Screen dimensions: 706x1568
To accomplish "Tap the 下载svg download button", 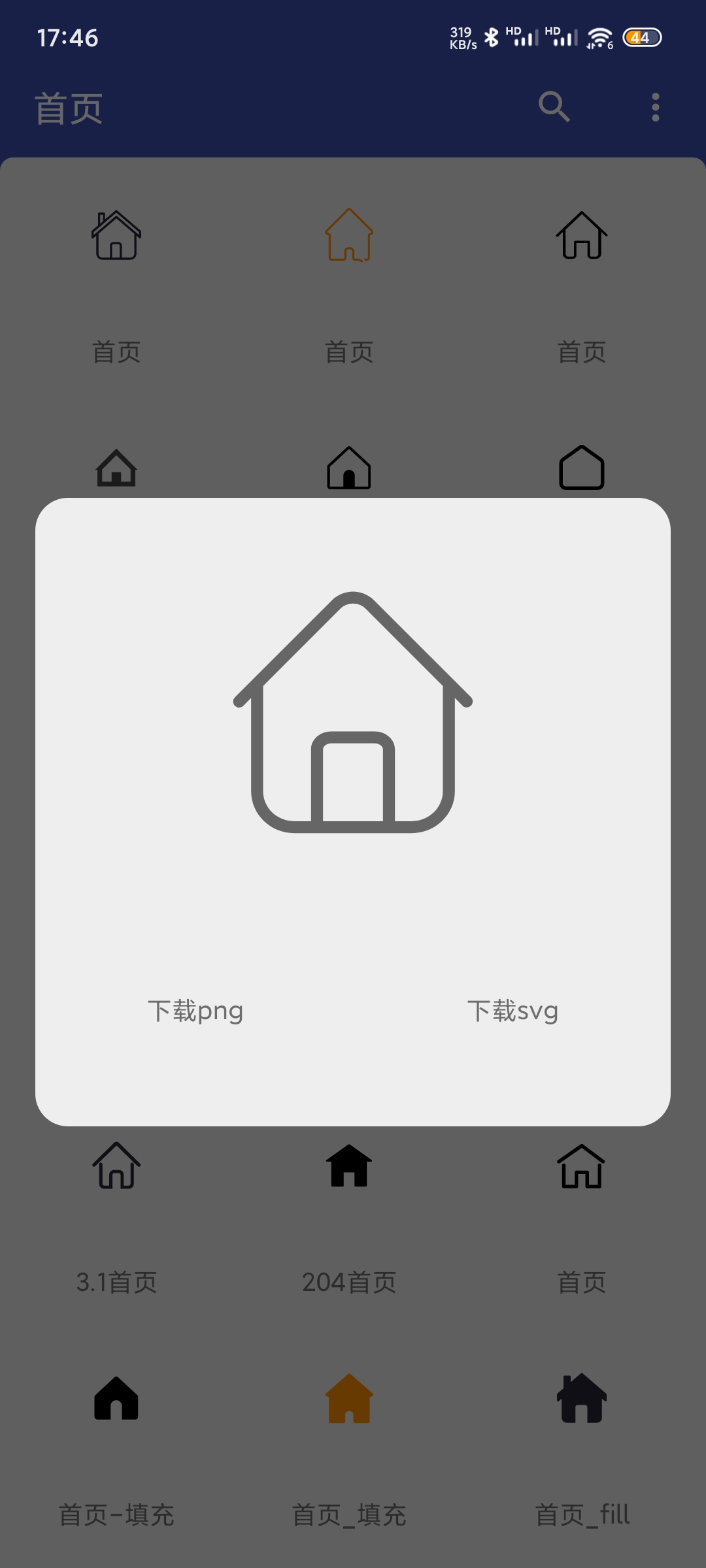I will pyautogui.click(x=513, y=1011).
